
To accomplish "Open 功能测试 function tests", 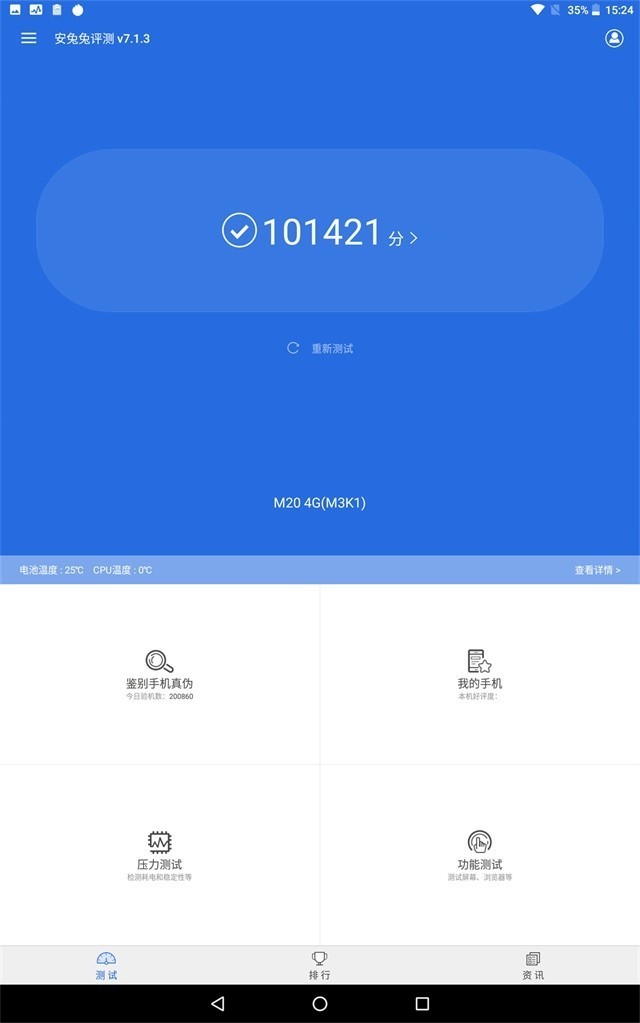I will pos(480,854).
